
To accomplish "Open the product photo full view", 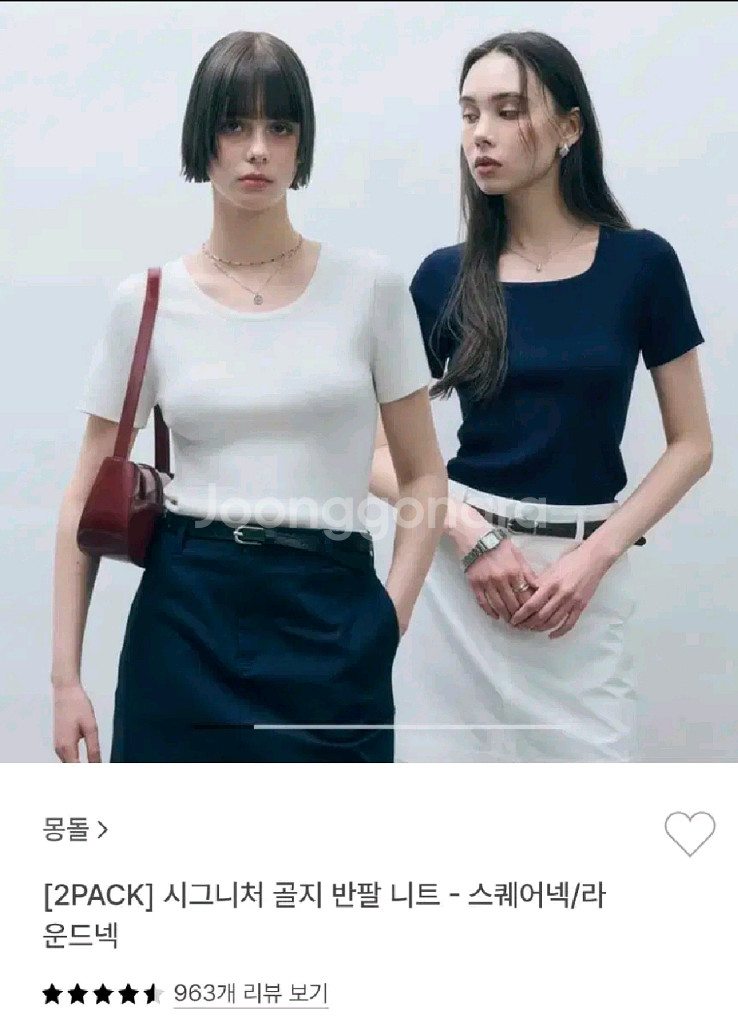I will coord(369,381).
